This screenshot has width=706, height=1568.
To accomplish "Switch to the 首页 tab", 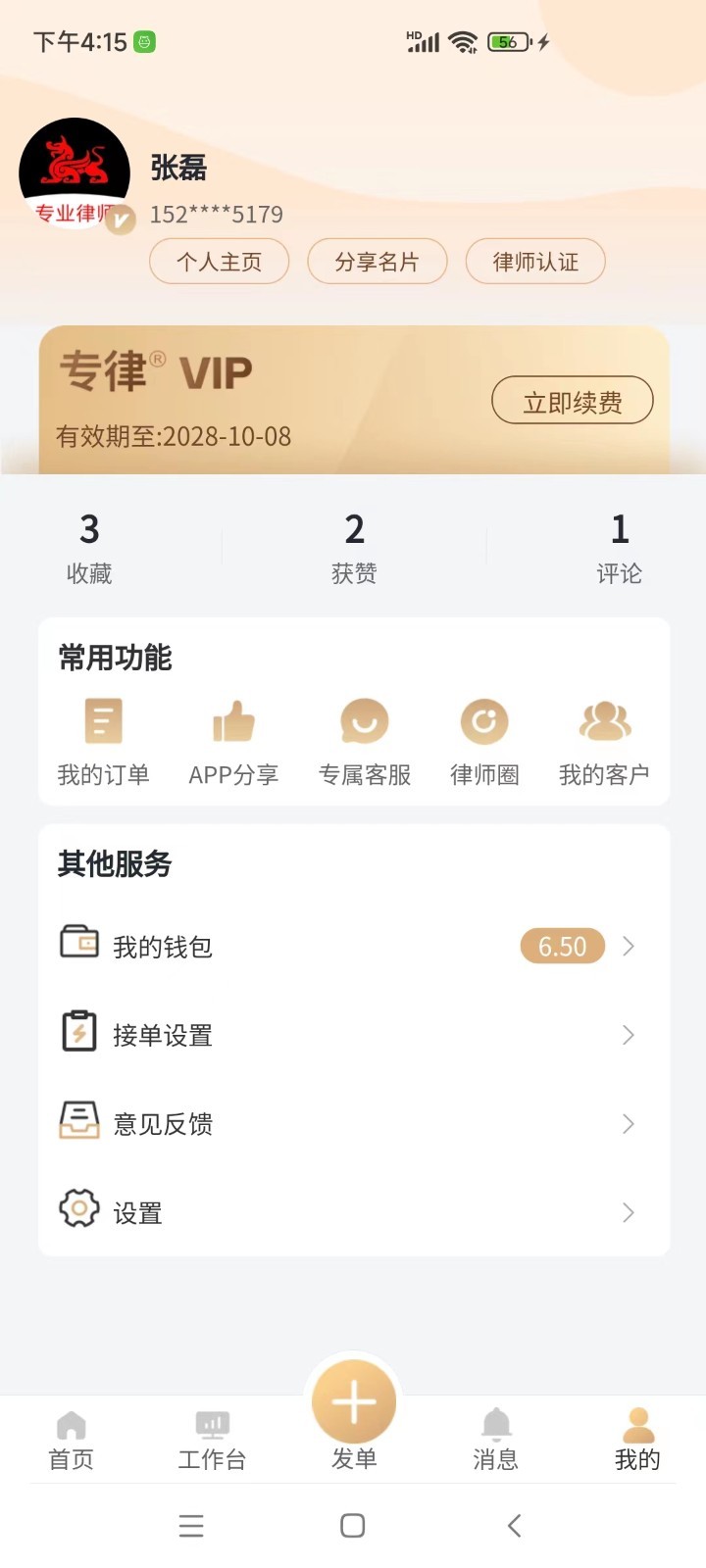I will (x=72, y=1441).
